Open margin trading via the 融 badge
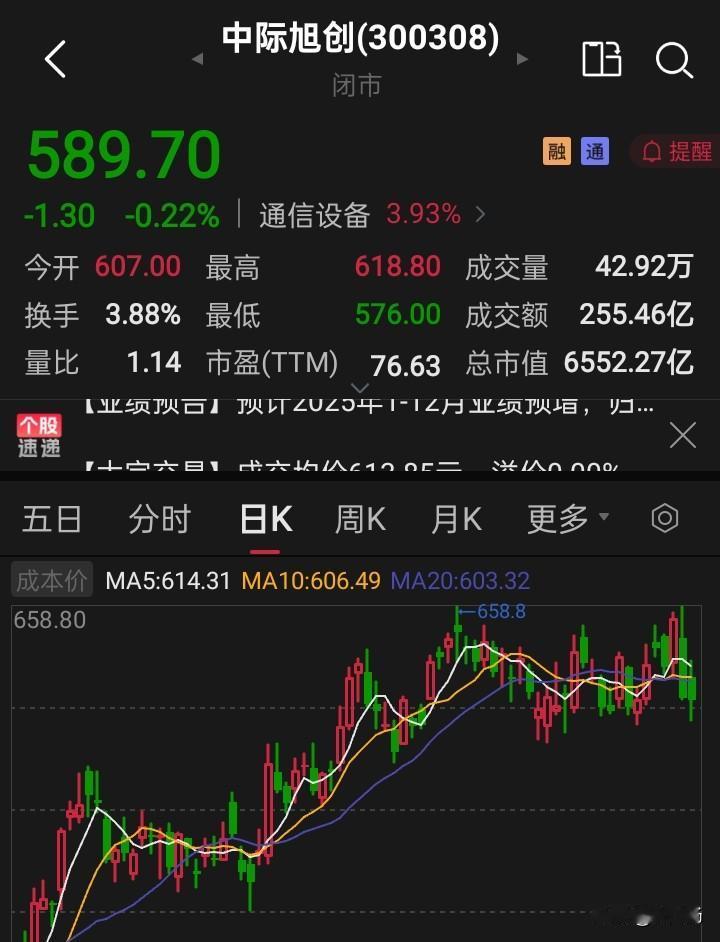The image size is (720, 942). [556, 150]
